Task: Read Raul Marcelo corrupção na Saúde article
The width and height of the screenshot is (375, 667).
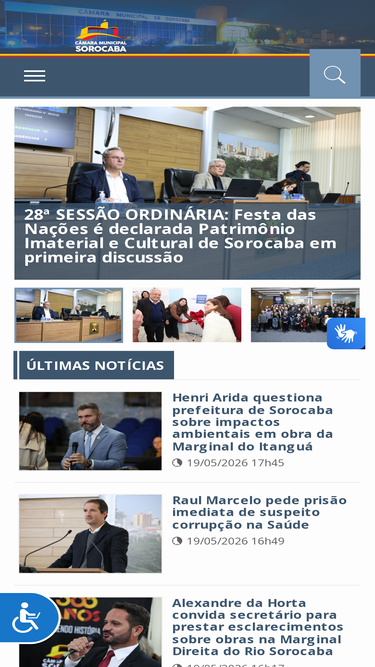Action: pos(259,512)
